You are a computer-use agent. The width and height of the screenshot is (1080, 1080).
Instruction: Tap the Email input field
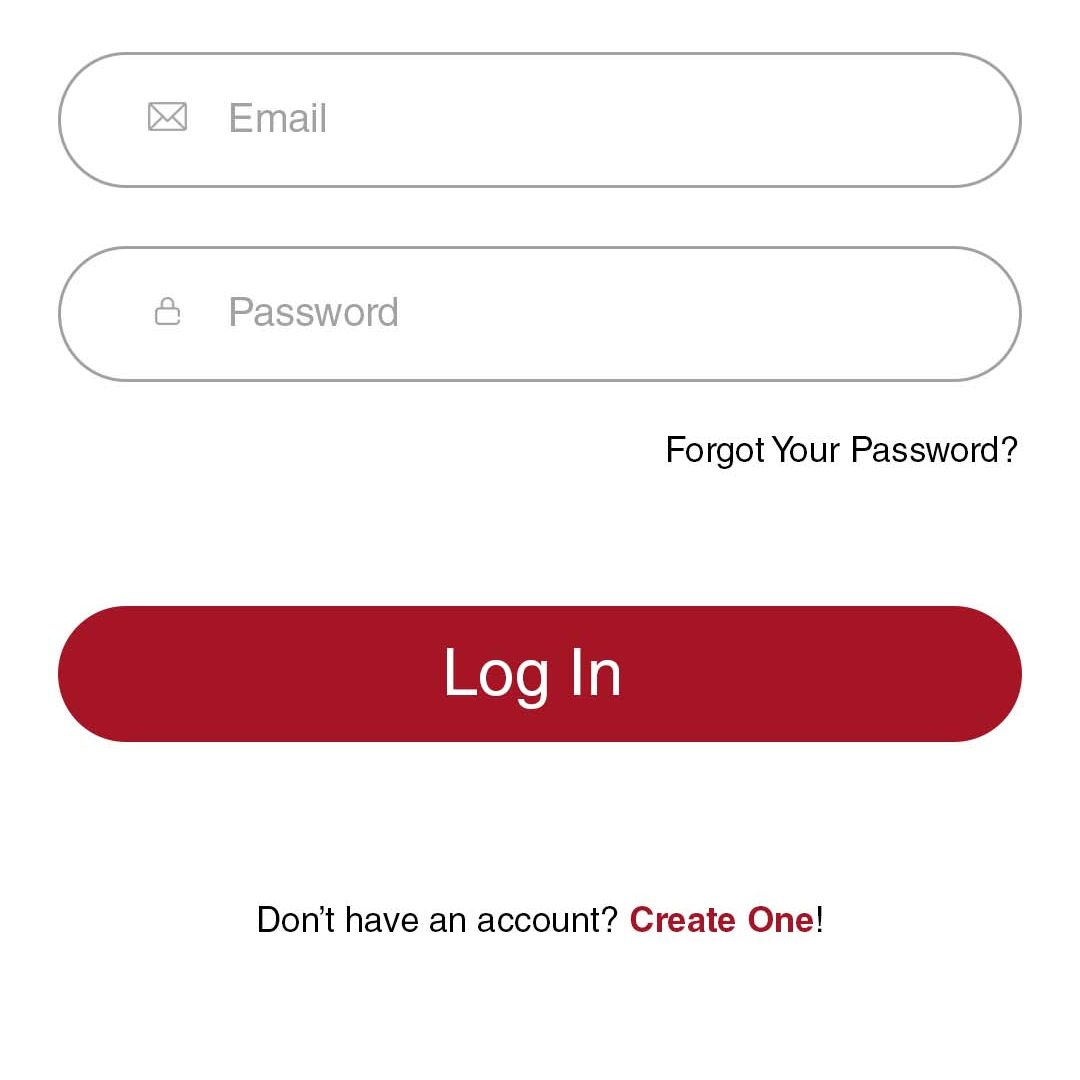540,120
